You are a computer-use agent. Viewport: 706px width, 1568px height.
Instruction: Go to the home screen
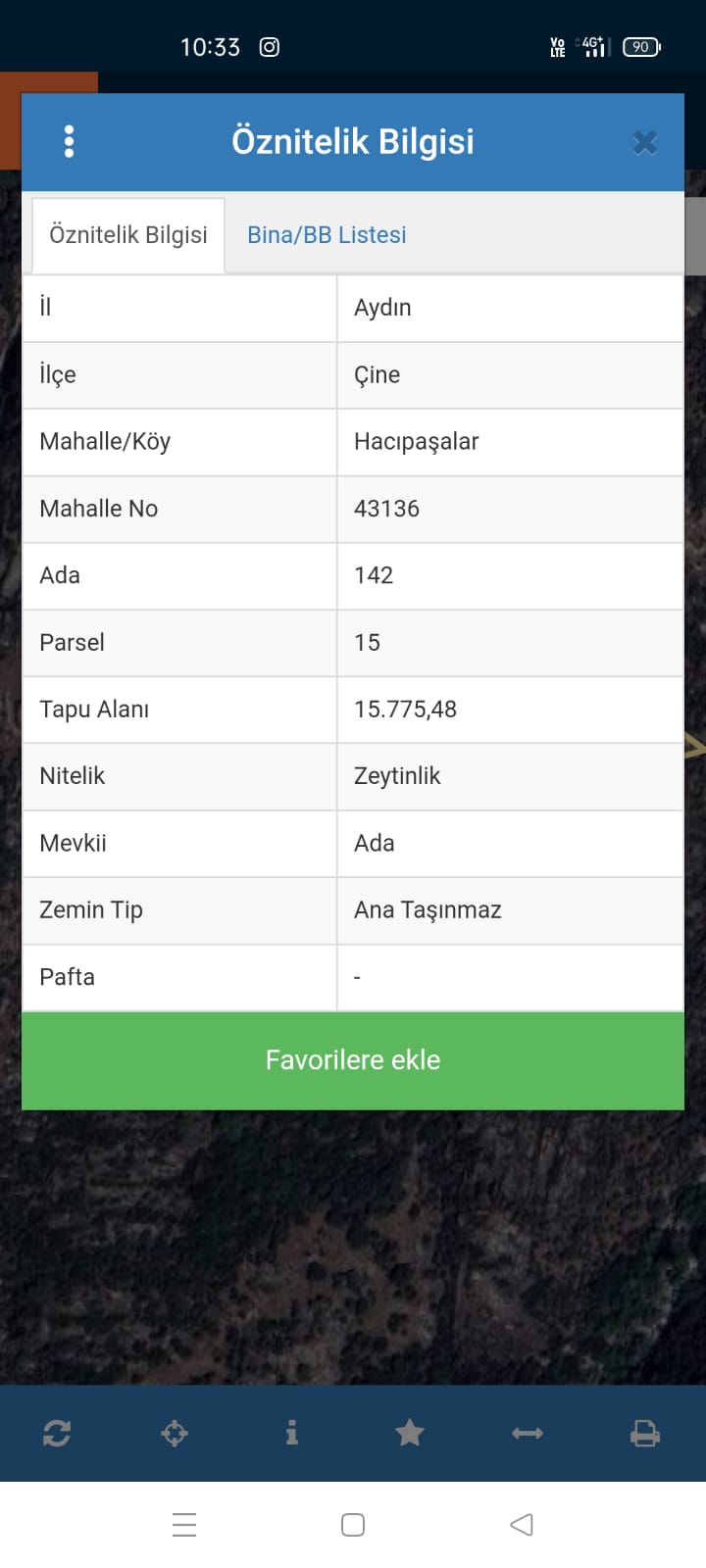(353, 1525)
